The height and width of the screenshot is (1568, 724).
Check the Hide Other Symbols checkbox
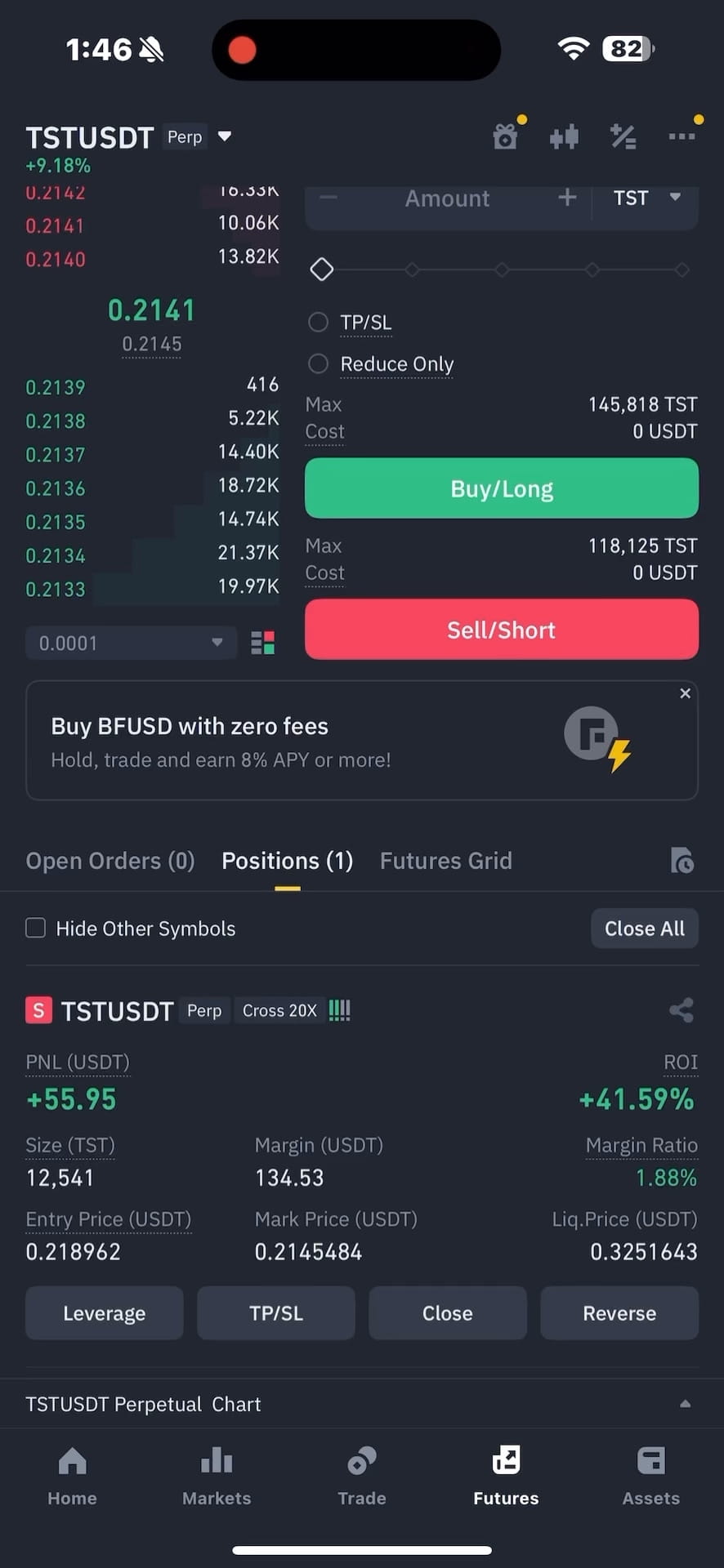point(35,928)
